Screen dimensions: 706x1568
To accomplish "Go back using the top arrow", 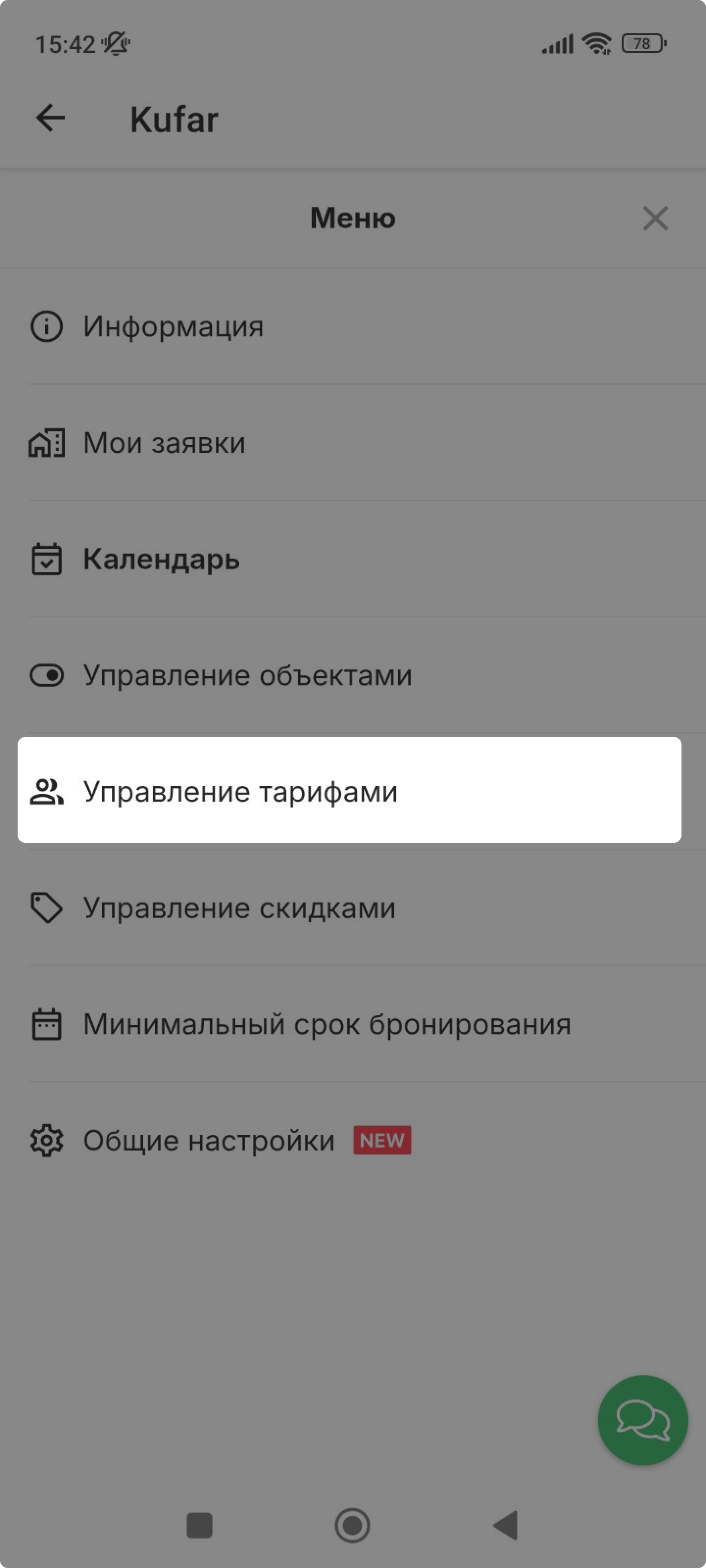I will click(x=50, y=118).
